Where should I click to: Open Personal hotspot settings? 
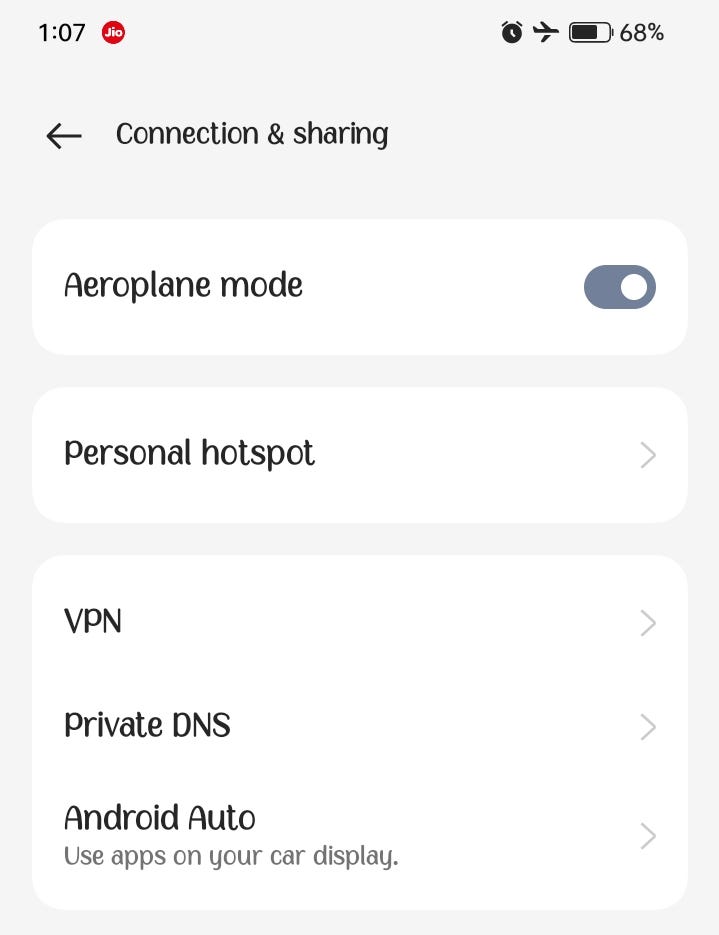pos(359,454)
